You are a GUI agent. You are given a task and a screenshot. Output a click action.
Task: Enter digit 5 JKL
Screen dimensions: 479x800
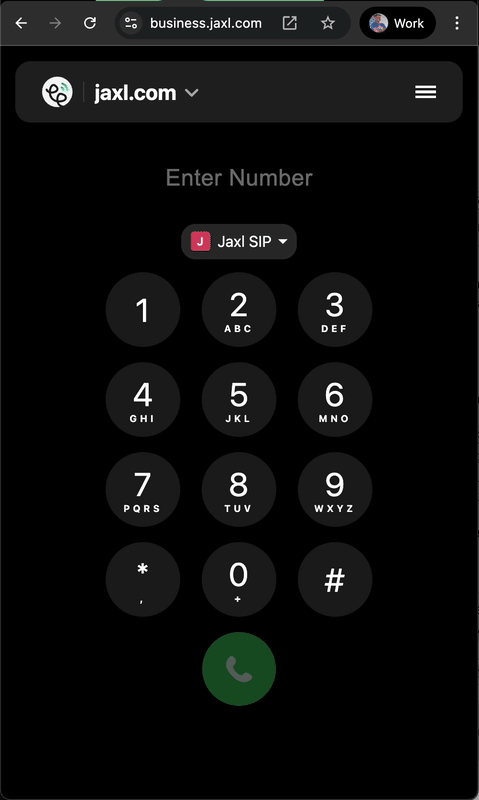point(239,399)
